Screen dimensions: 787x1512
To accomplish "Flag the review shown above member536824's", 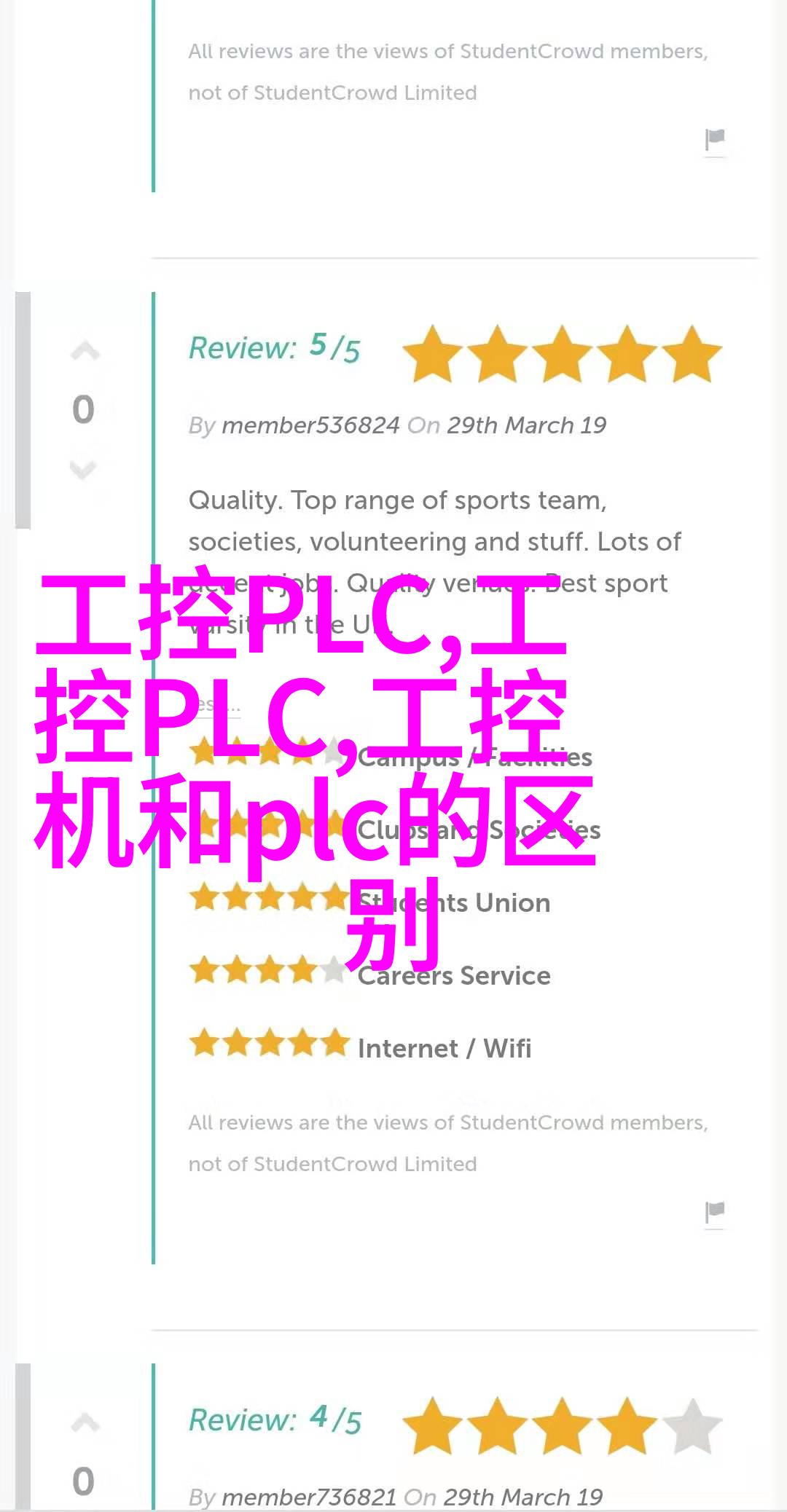I will pos(715,139).
